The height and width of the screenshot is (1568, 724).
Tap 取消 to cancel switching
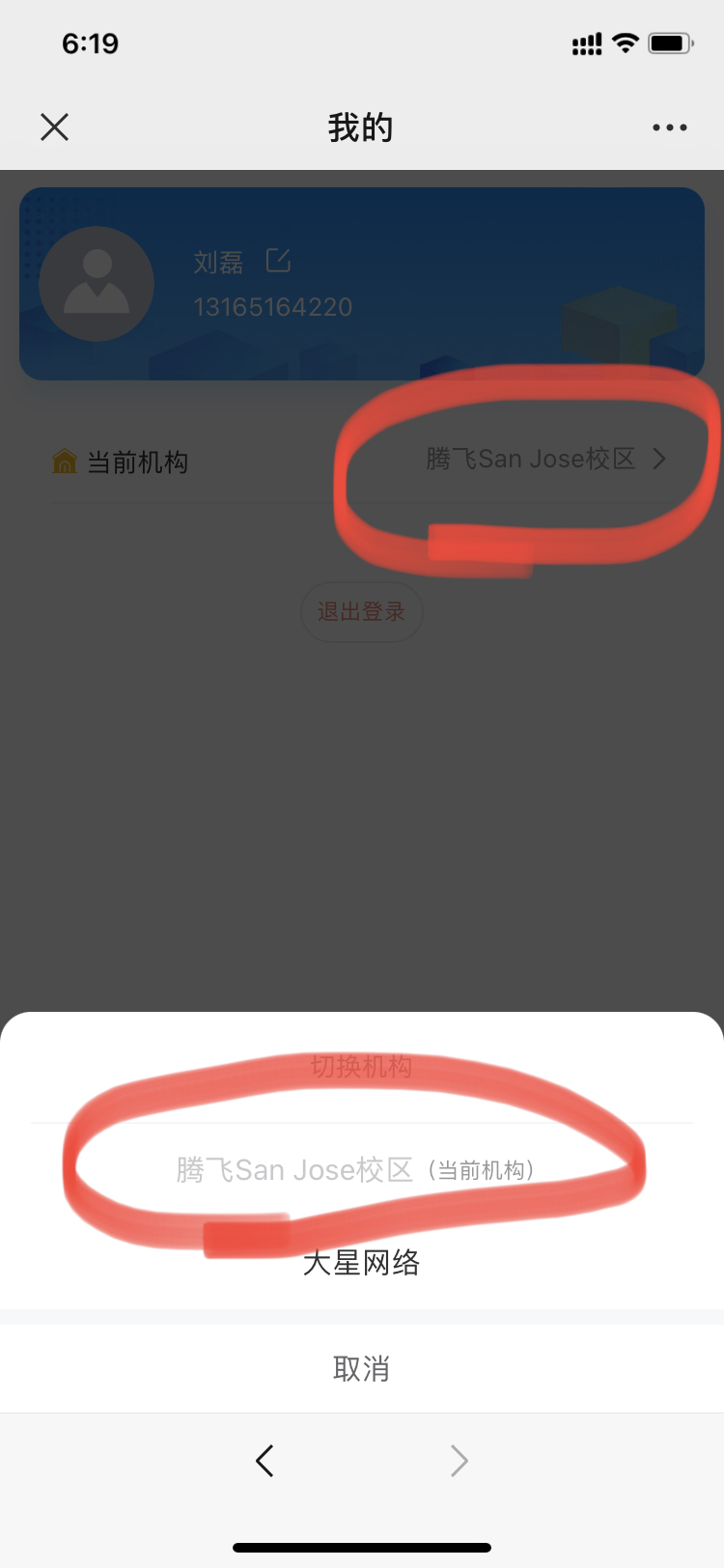361,1368
